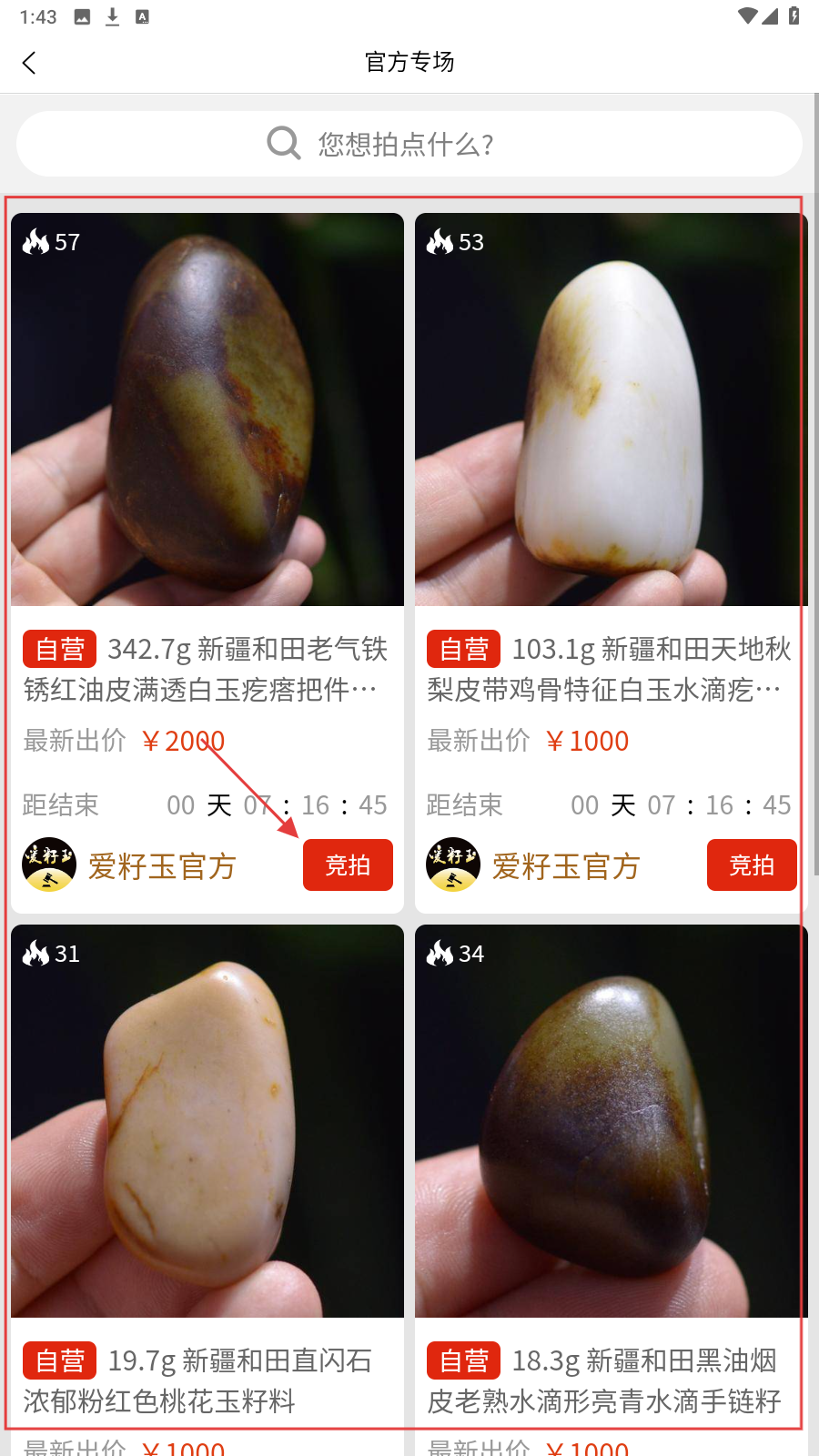
Task: Open the 342.7g 新疆和田老气铁锈红油皮 item
Action: (x=207, y=409)
